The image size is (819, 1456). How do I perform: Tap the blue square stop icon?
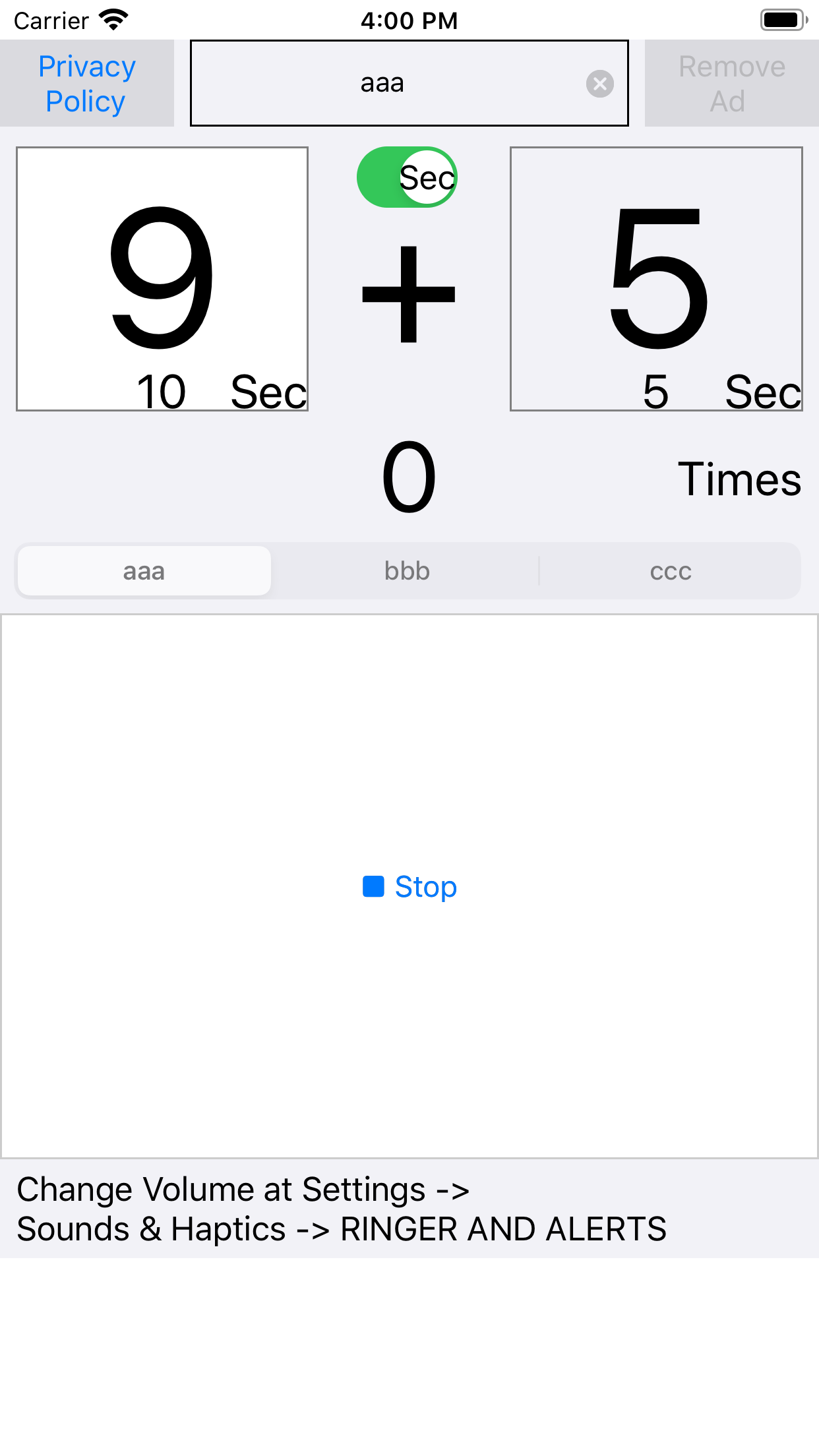374,887
